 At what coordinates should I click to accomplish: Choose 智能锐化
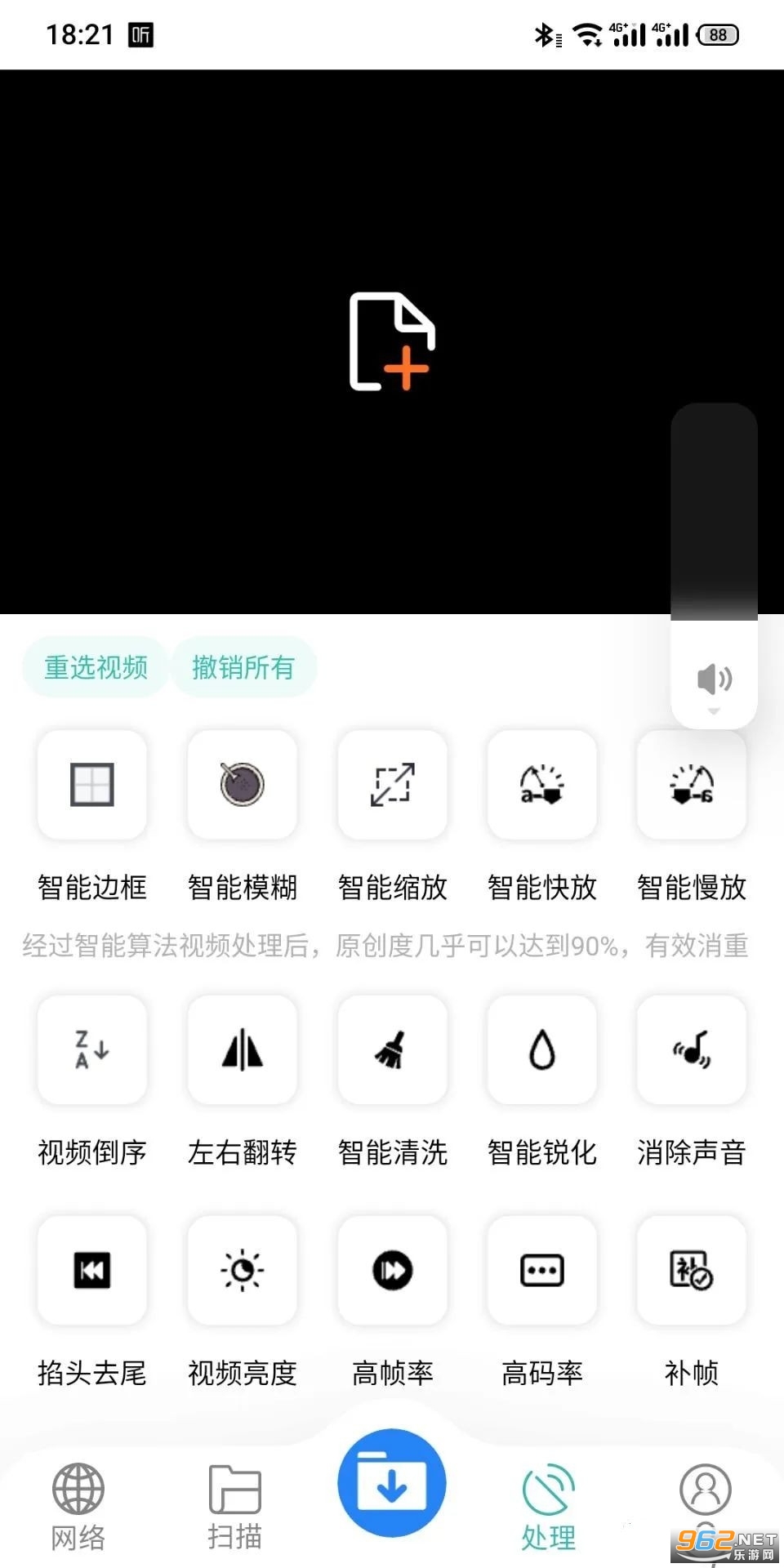click(542, 1049)
